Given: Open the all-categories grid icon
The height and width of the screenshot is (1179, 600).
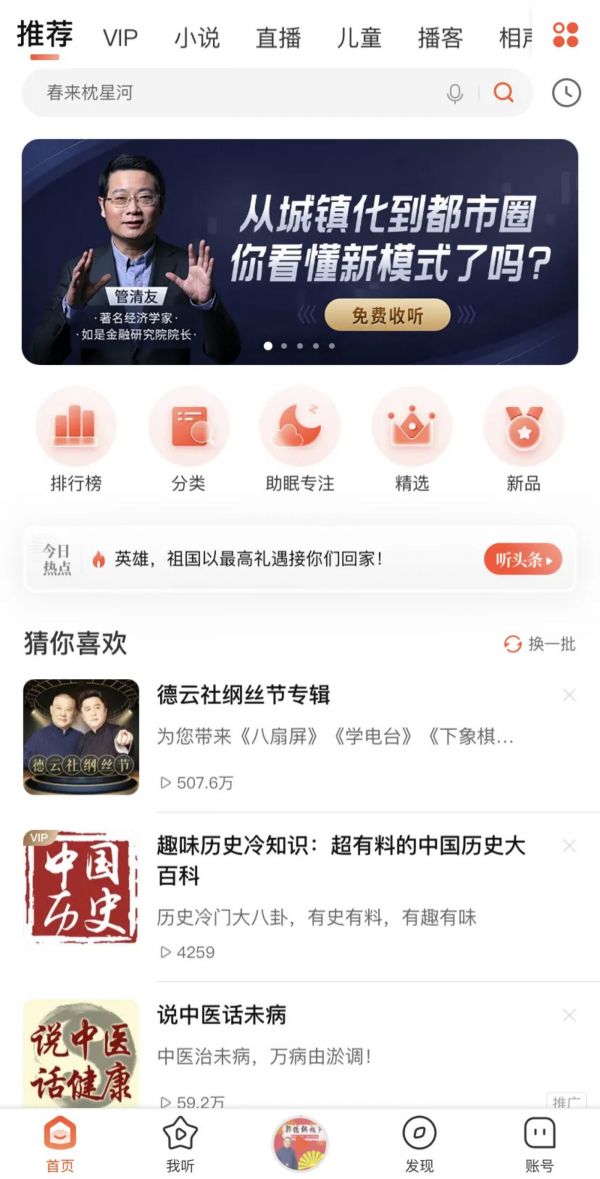Looking at the screenshot, I should [x=565, y=34].
